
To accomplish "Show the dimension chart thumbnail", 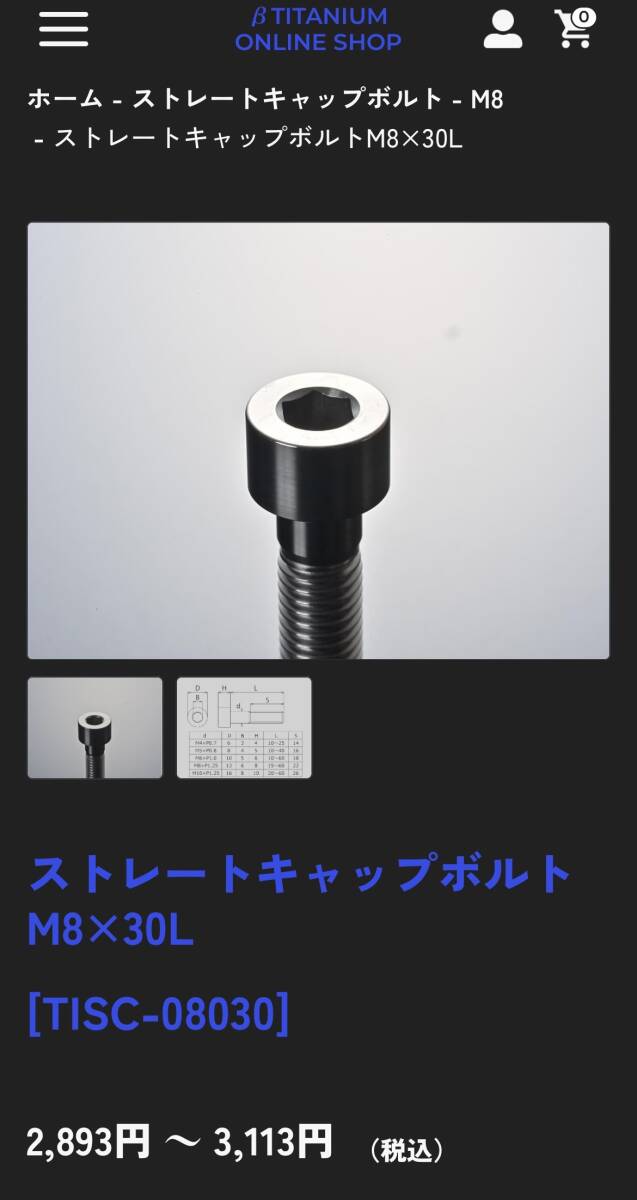I will coord(244,728).
